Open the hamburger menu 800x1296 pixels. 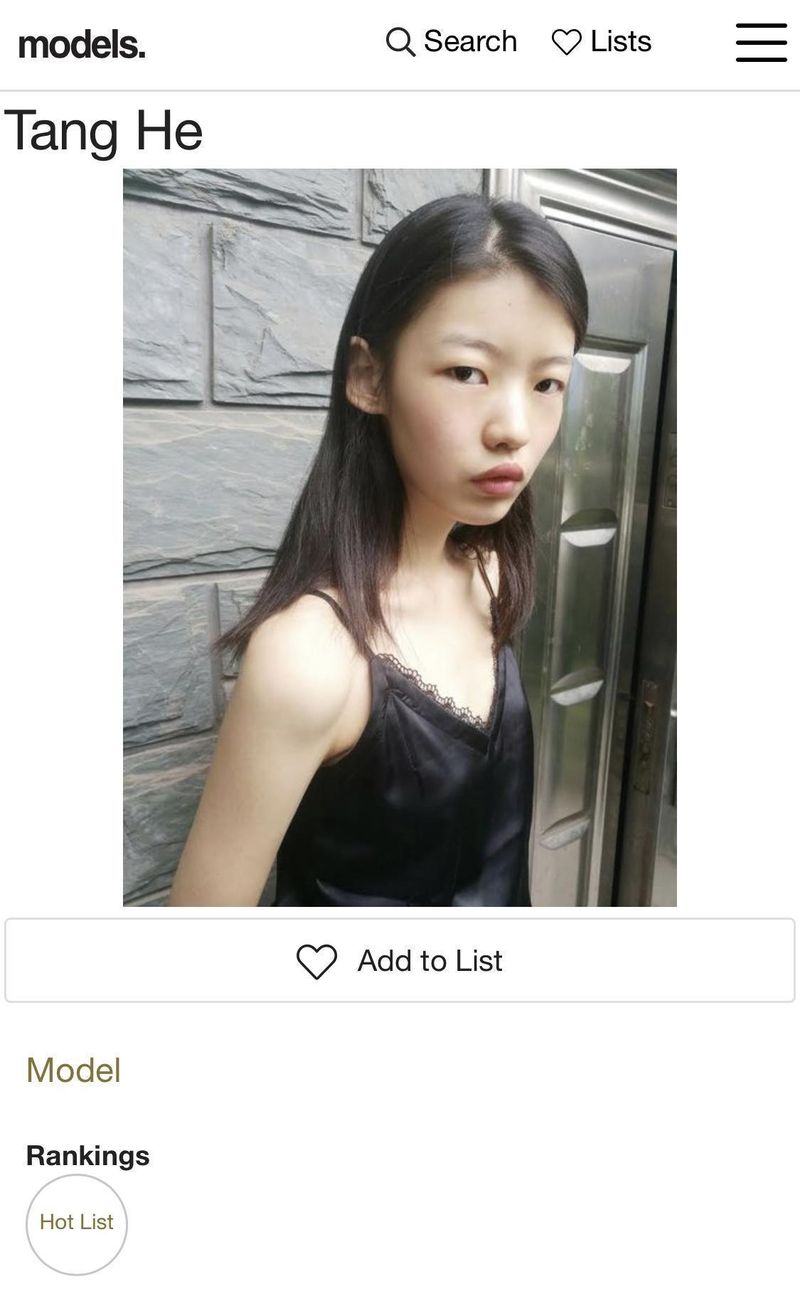(x=761, y=43)
